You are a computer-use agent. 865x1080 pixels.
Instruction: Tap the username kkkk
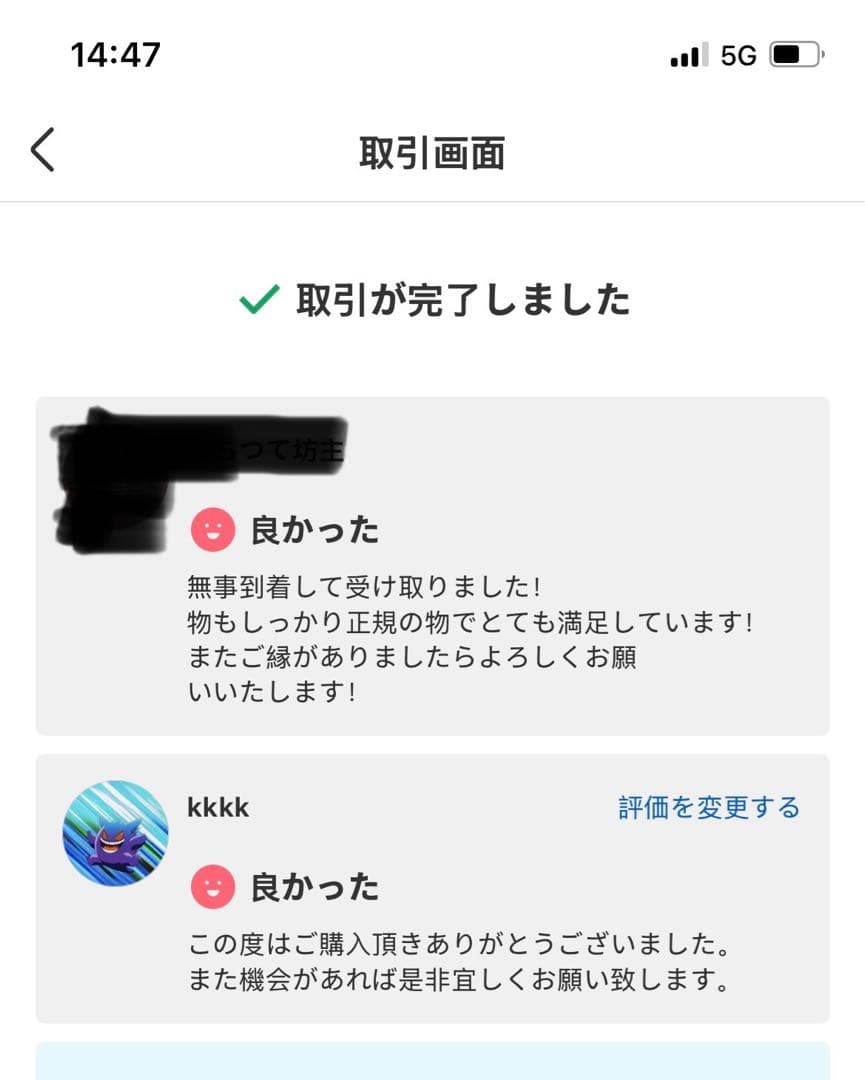pyautogui.click(x=216, y=807)
